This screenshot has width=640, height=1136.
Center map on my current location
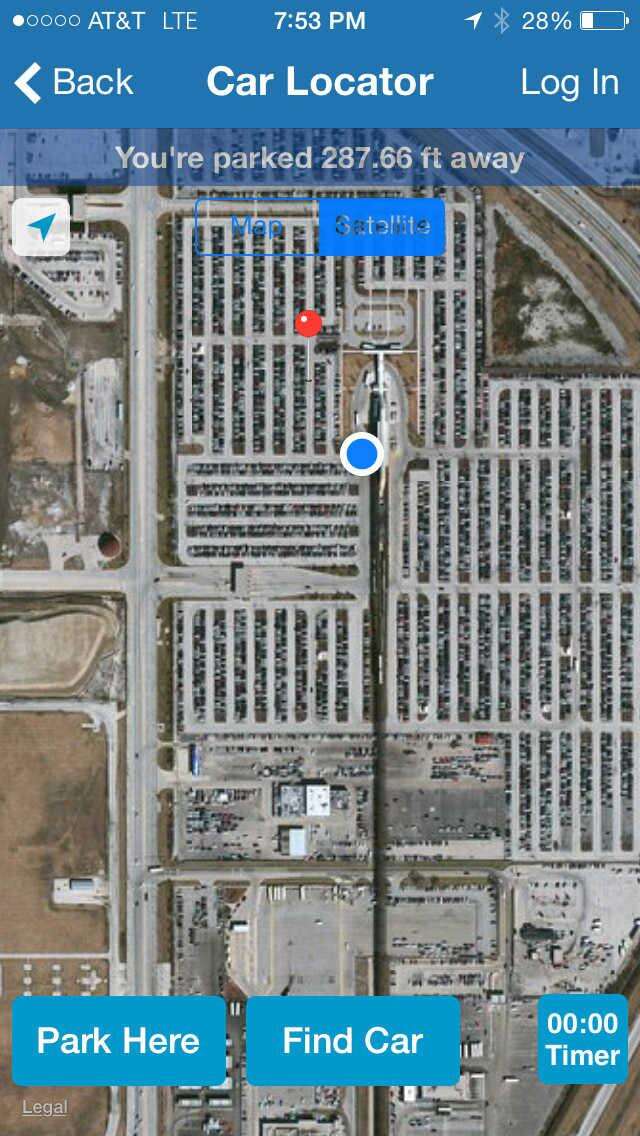click(41, 227)
